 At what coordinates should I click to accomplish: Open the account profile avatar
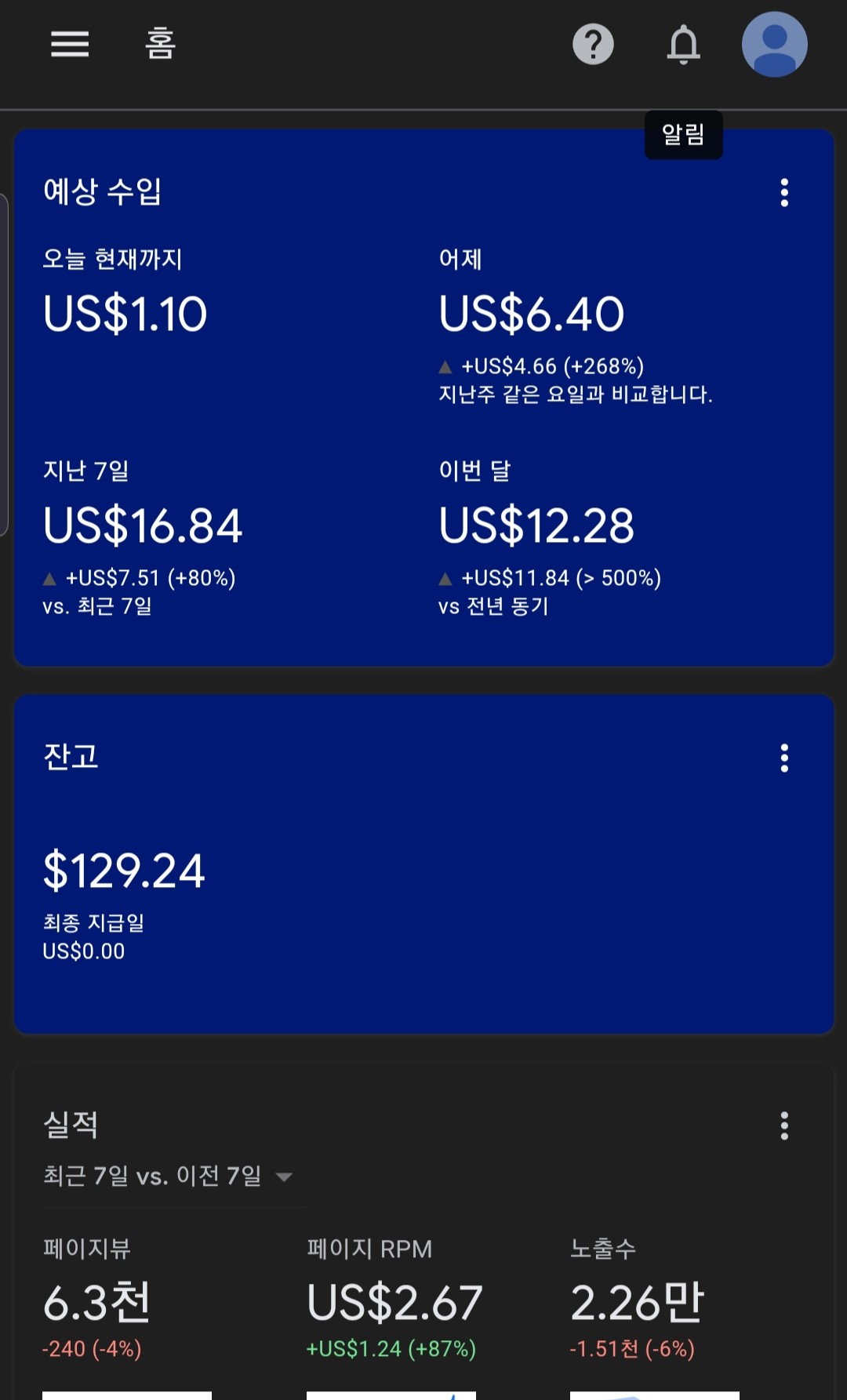click(774, 44)
